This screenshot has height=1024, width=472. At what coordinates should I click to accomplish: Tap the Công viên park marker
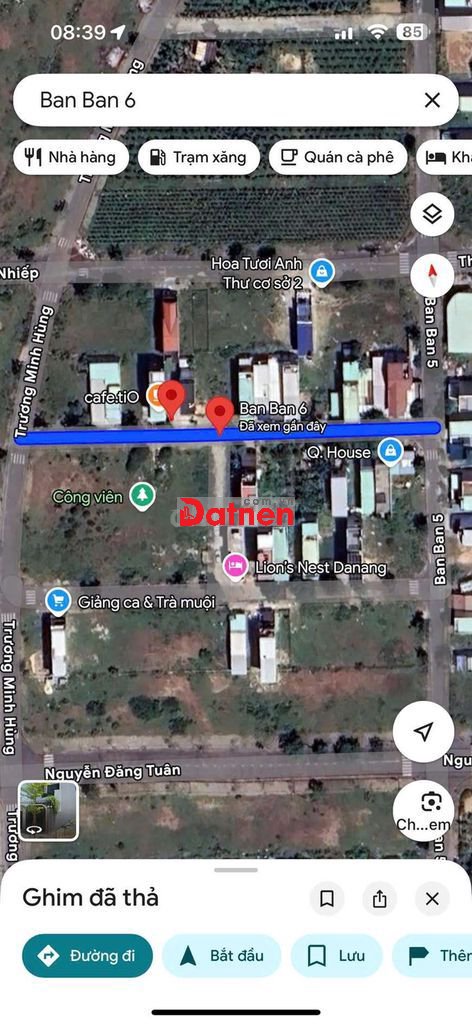pyautogui.click(x=141, y=496)
